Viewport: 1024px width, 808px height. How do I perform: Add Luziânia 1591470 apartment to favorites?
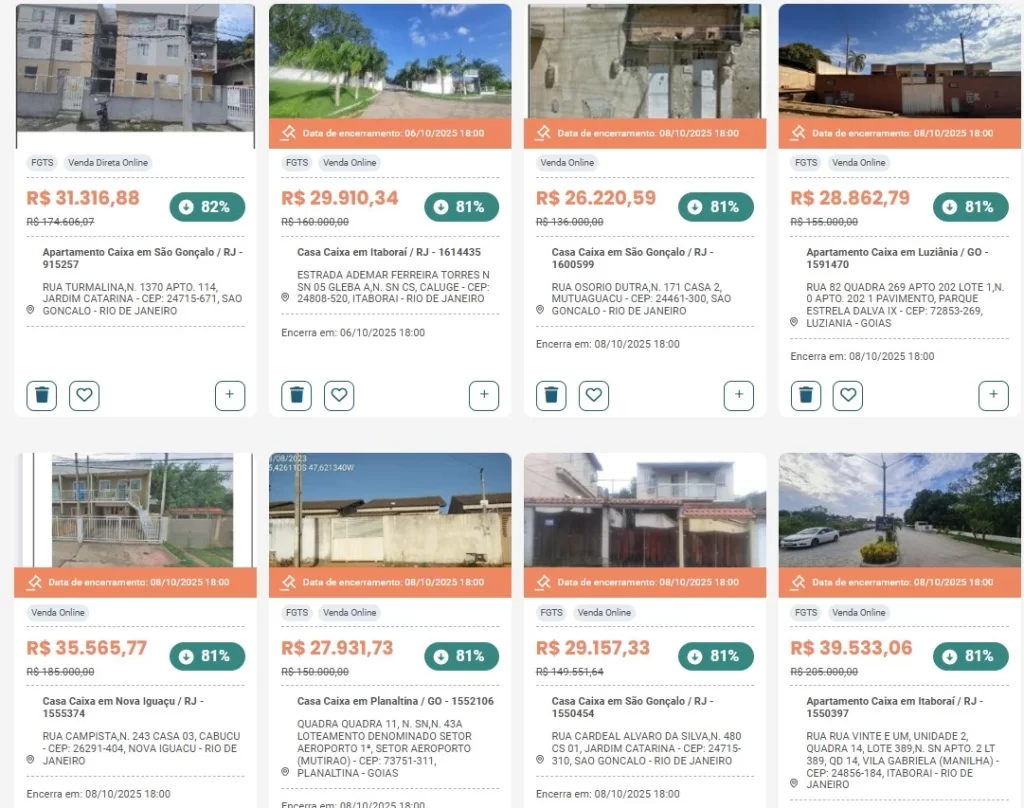[848, 395]
